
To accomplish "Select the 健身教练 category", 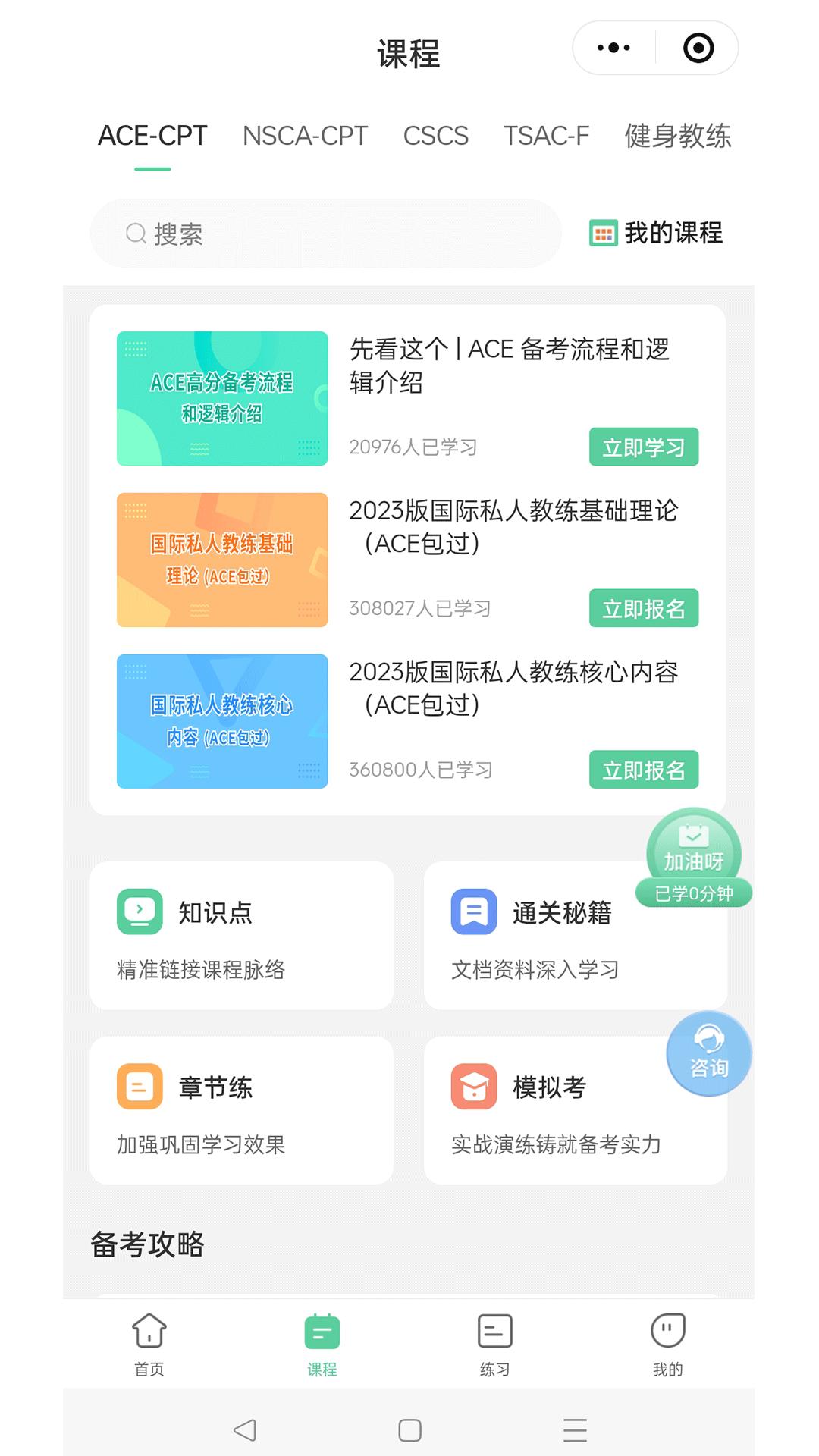I will [678, 137].
